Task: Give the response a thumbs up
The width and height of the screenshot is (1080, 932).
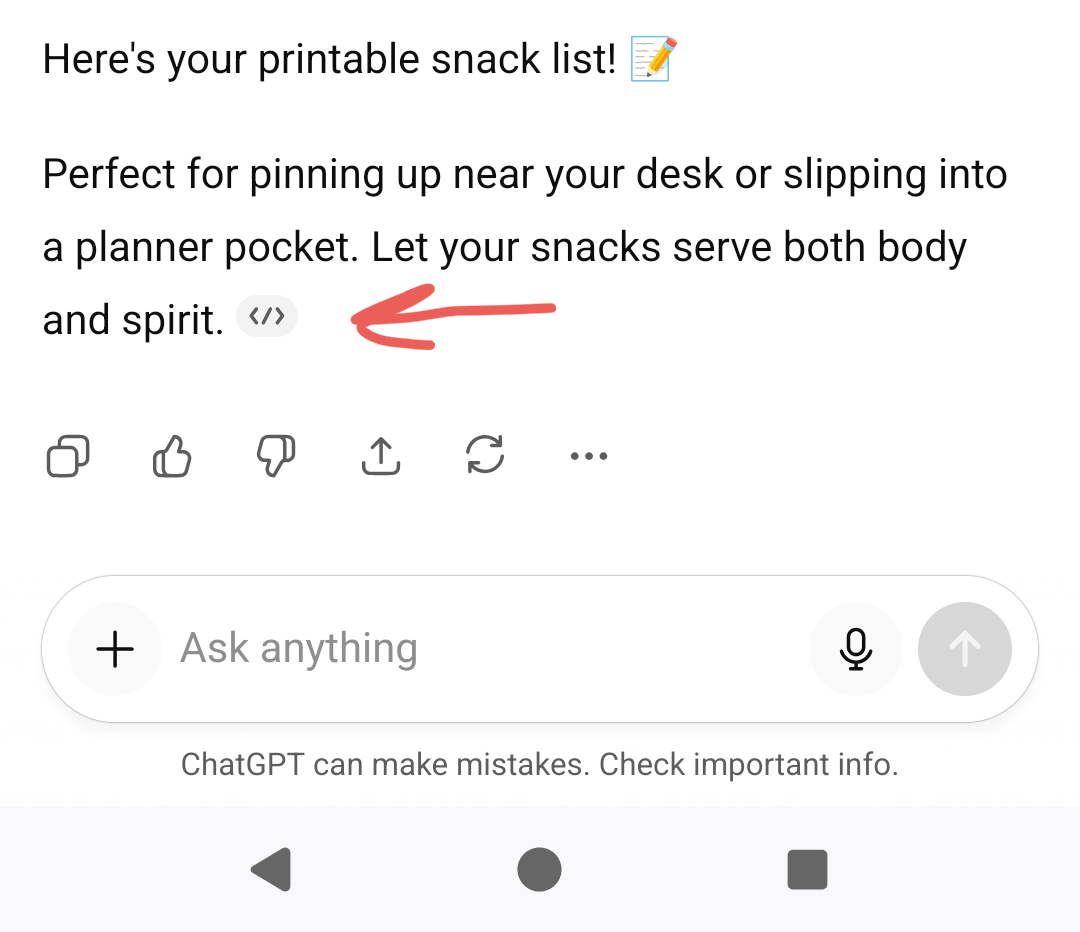Action: pos(172,457)
